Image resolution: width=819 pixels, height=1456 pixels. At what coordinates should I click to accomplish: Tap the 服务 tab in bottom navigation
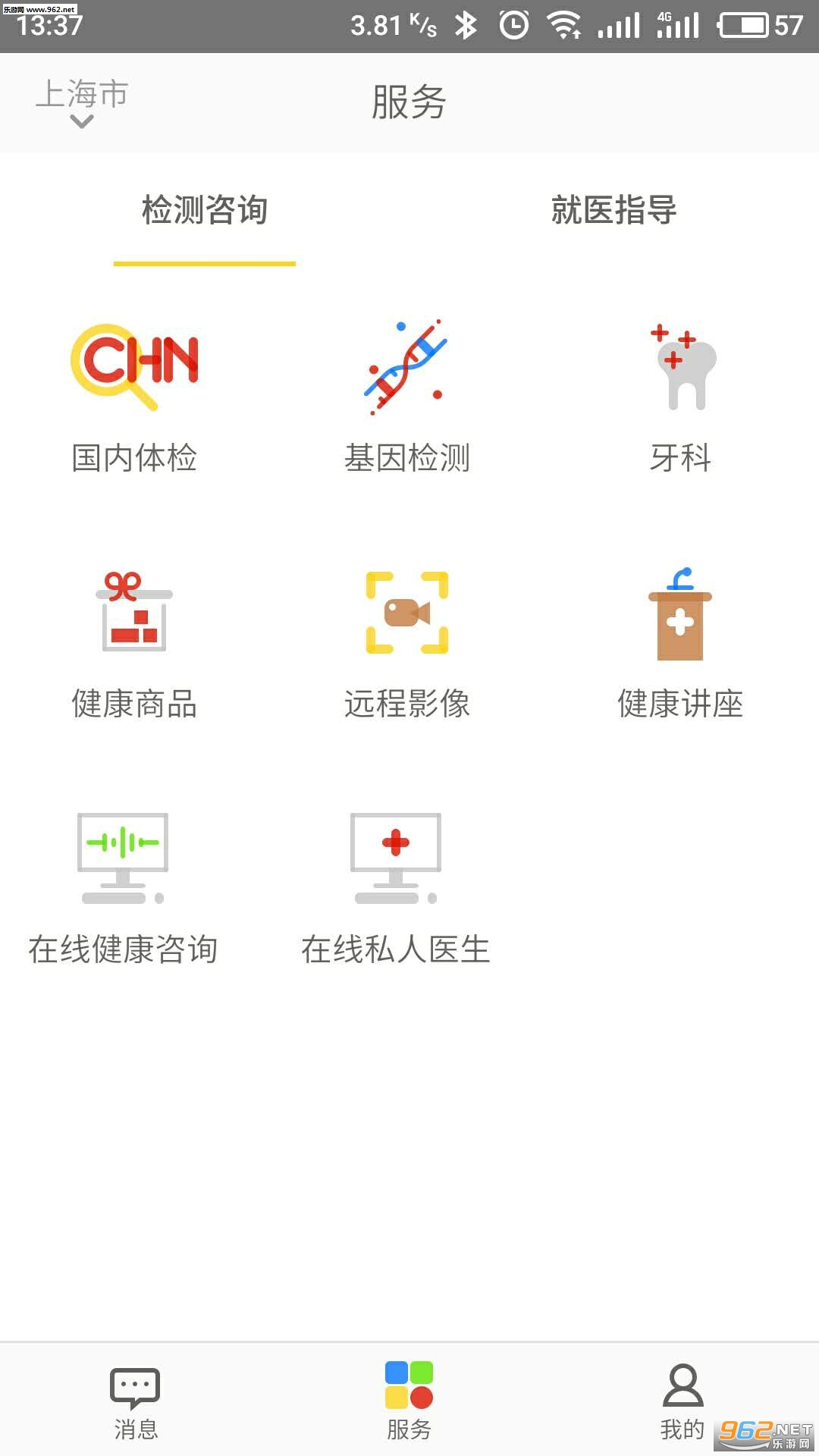point(409,1403)
